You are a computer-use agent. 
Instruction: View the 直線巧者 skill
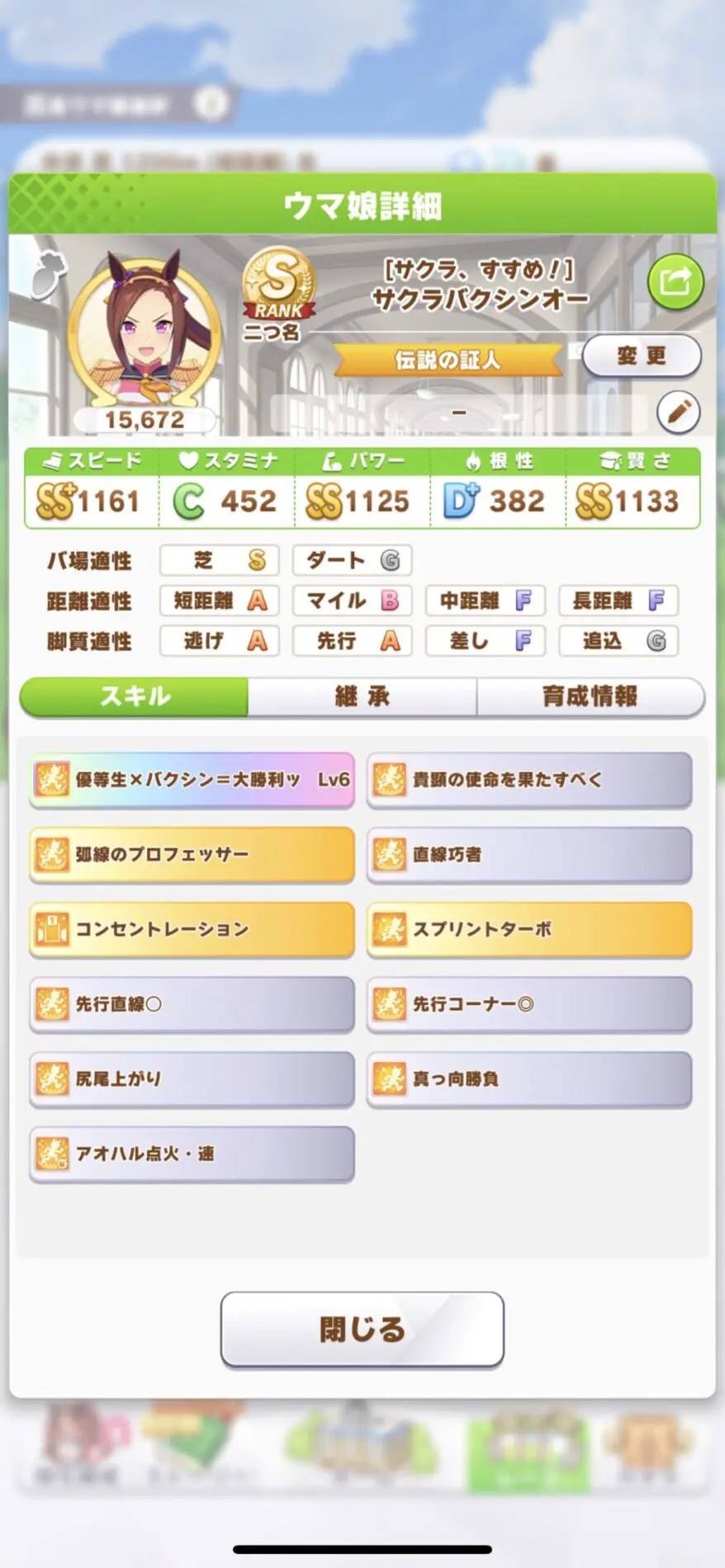(x=529, y=854)
